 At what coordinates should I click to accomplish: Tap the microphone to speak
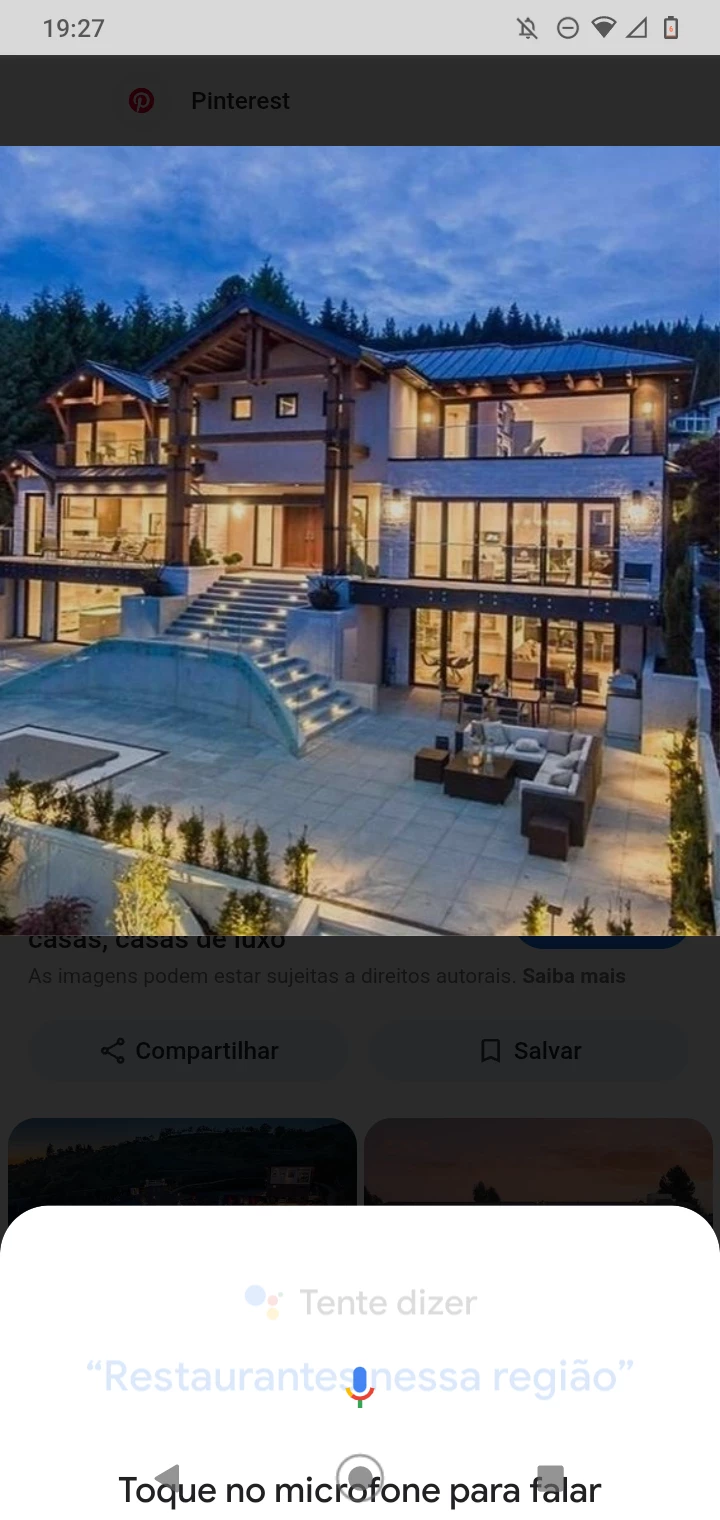click(x=360, y=1385)
